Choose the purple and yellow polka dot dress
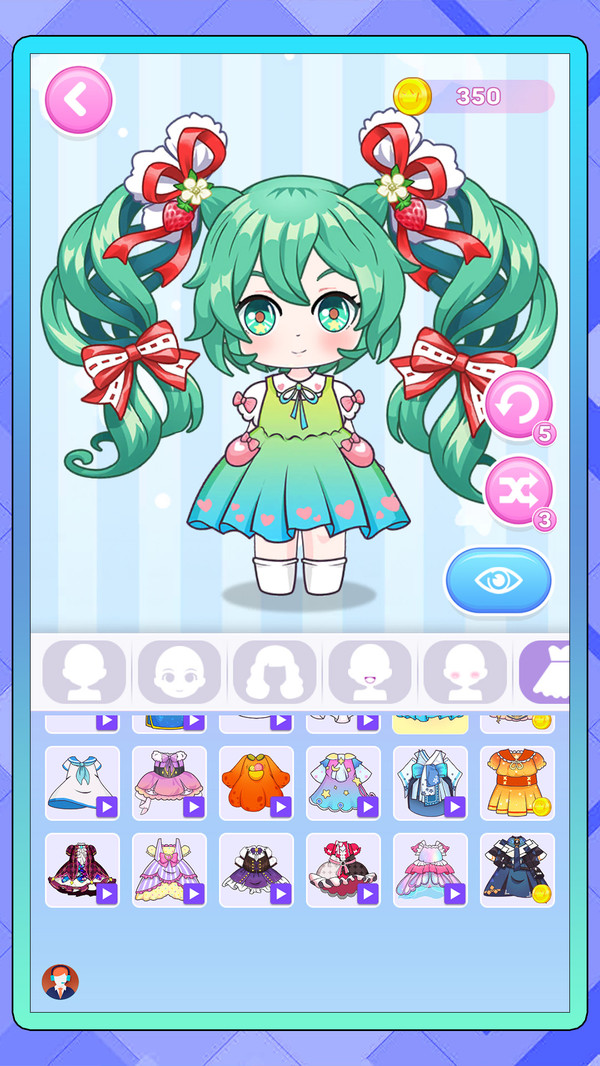This screenshot has width=600, height=1066. pos(169,870)
